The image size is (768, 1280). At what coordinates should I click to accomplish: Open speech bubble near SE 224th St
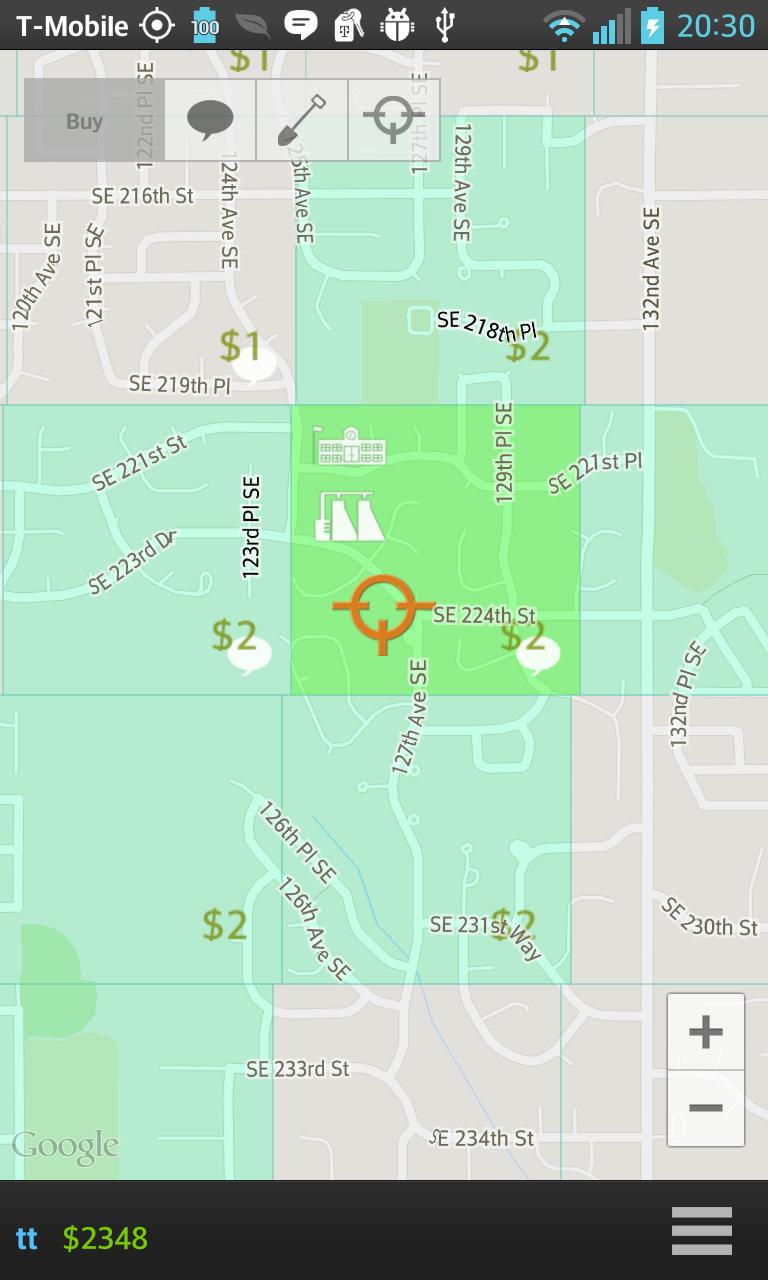pyautogui.click(x=538, y=655)
